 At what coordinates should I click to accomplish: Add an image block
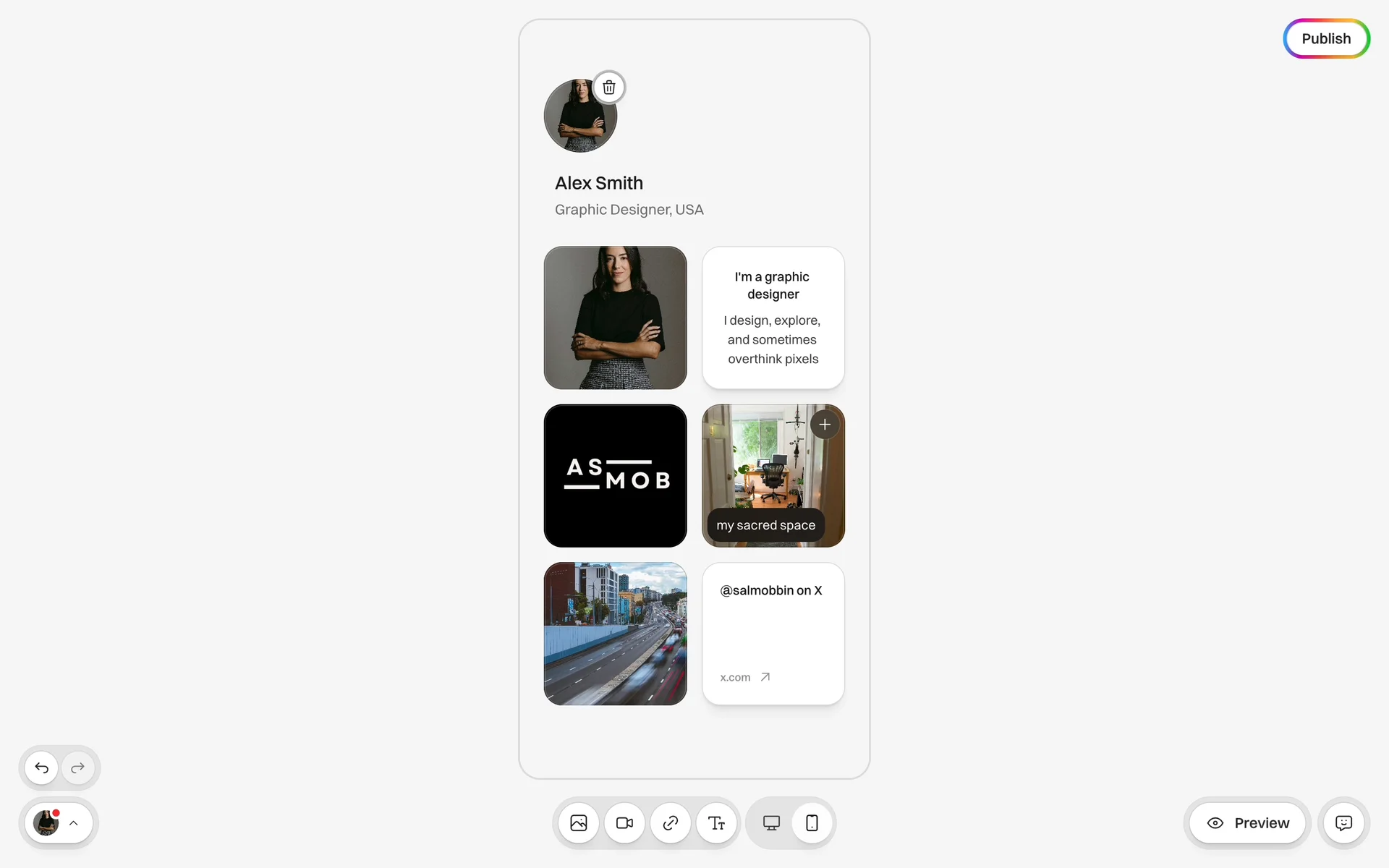click(x=579, y=823)
